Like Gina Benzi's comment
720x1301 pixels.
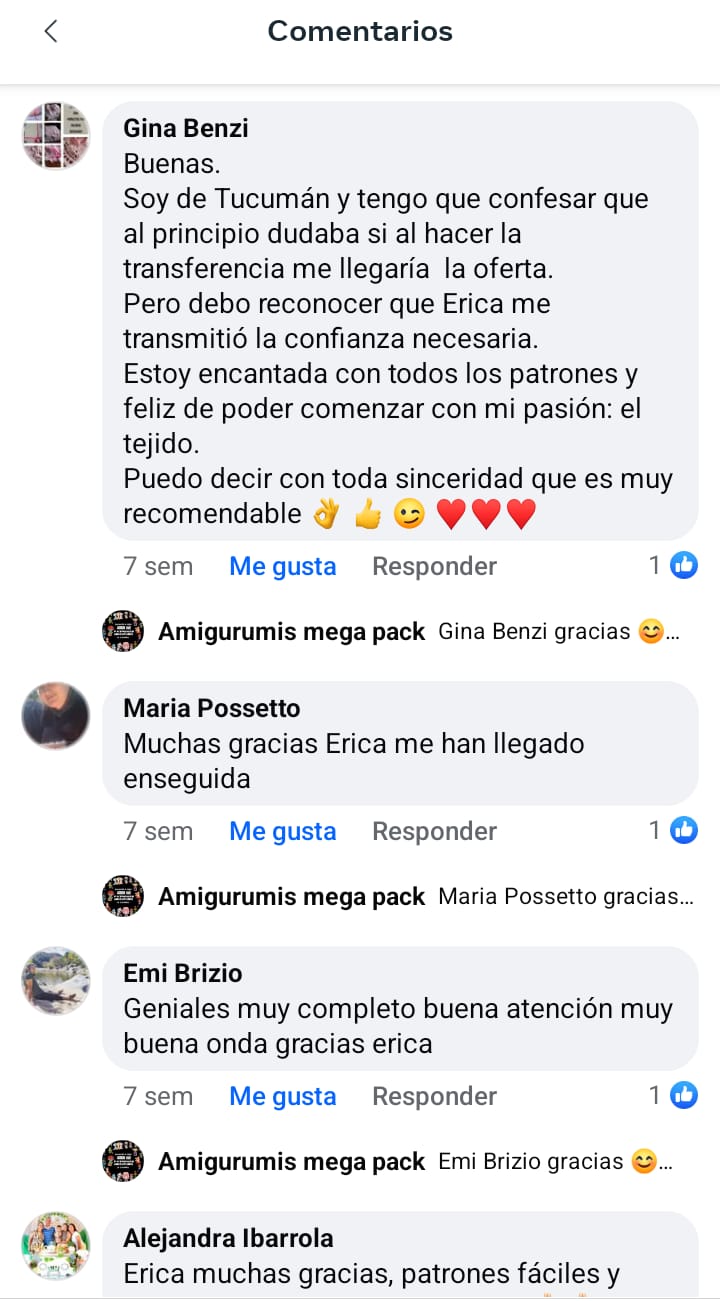click(x=282, y=566)
